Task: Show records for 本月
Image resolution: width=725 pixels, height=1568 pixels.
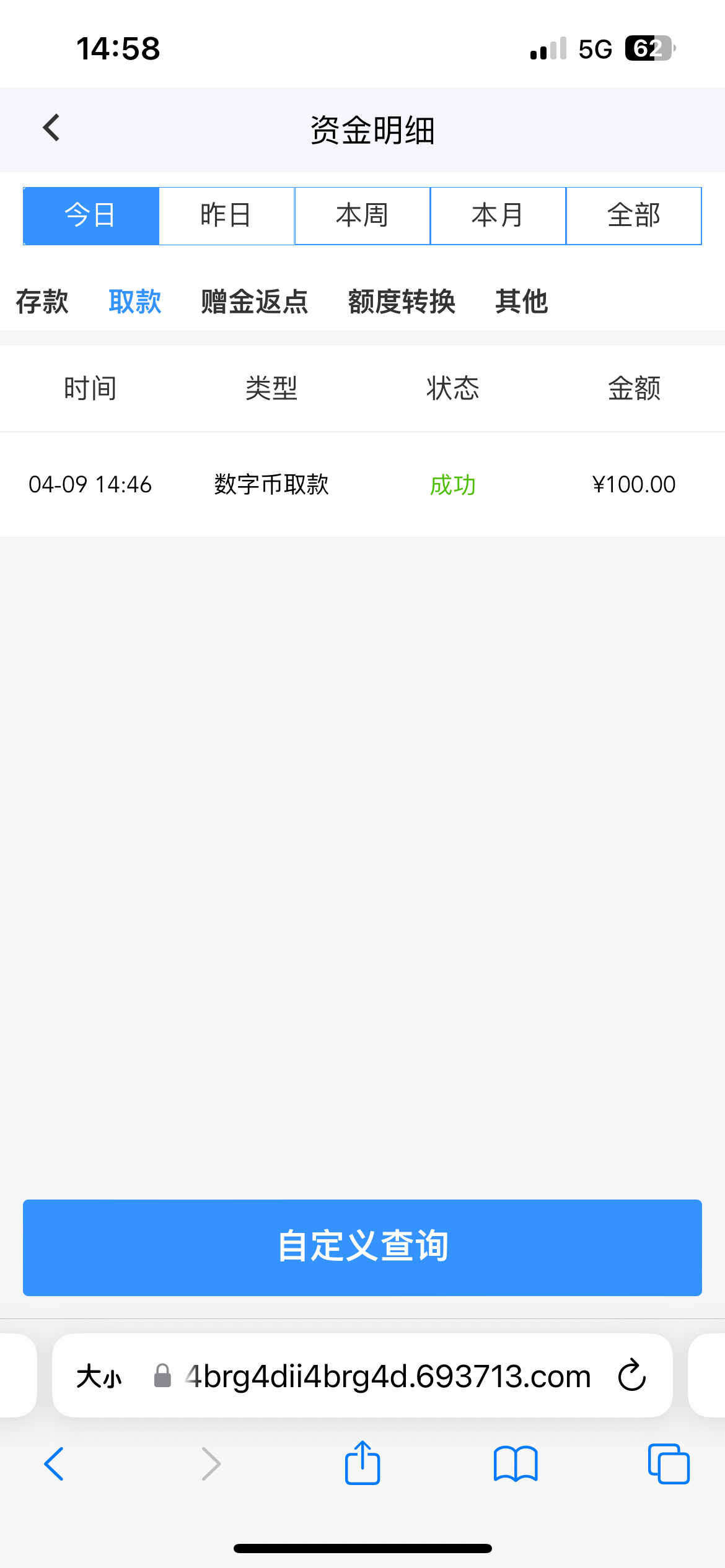Action: pos(498,216)
